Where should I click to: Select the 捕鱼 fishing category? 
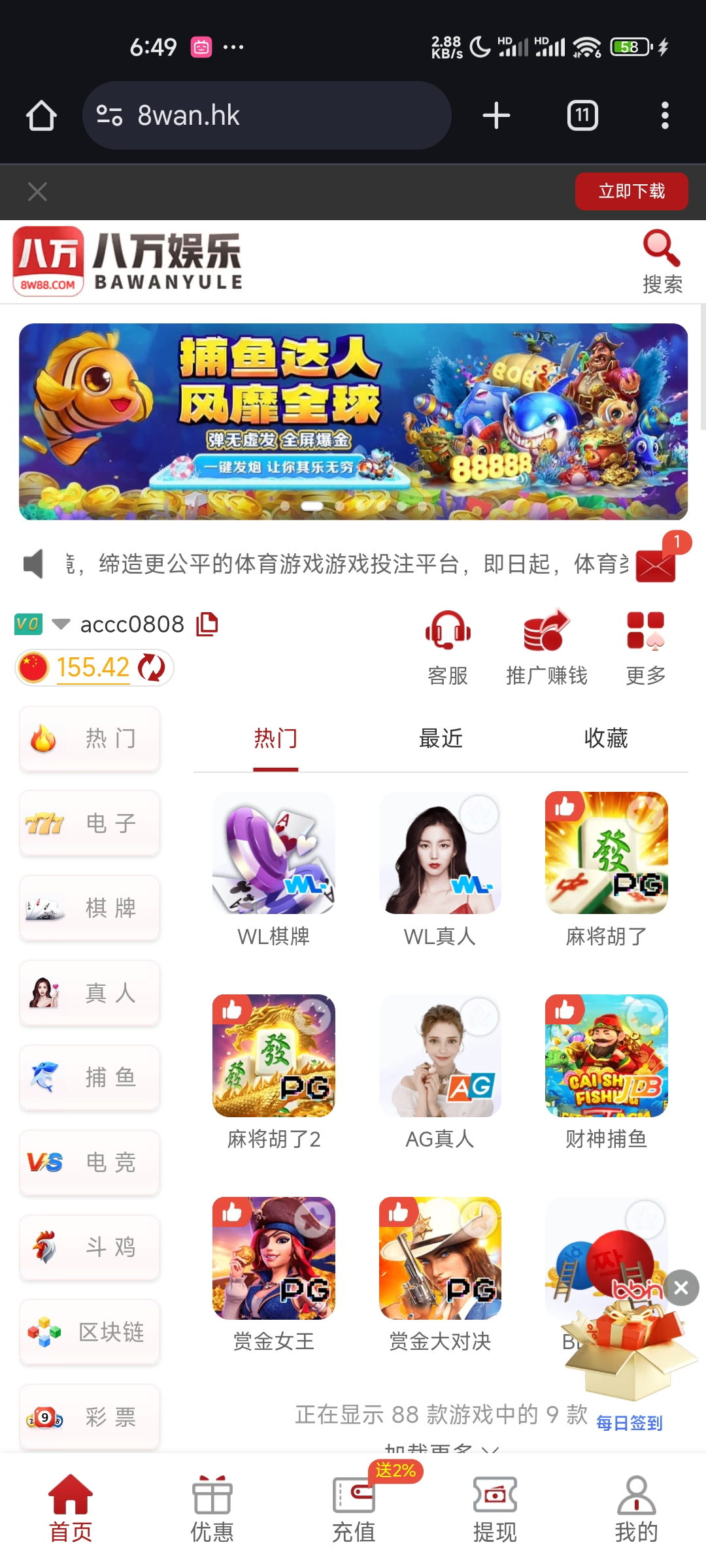click(90, 1078)
